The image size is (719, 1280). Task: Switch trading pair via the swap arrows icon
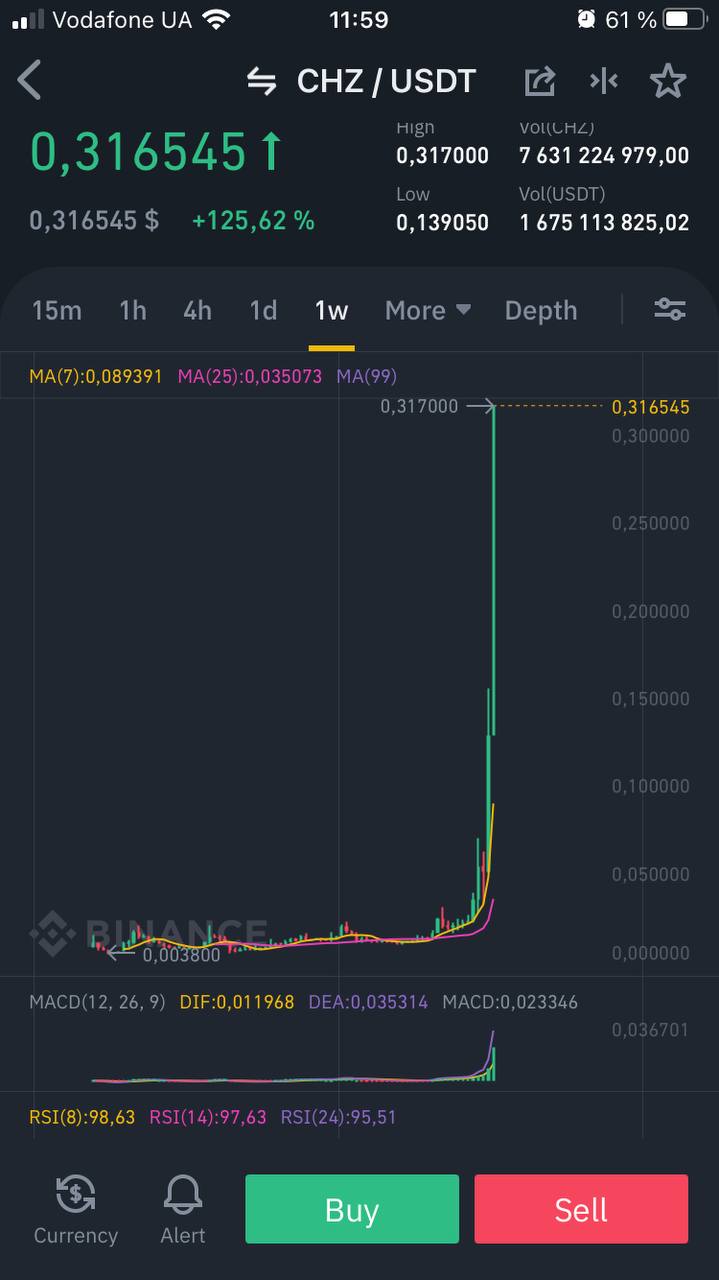[x=262, y=81]
